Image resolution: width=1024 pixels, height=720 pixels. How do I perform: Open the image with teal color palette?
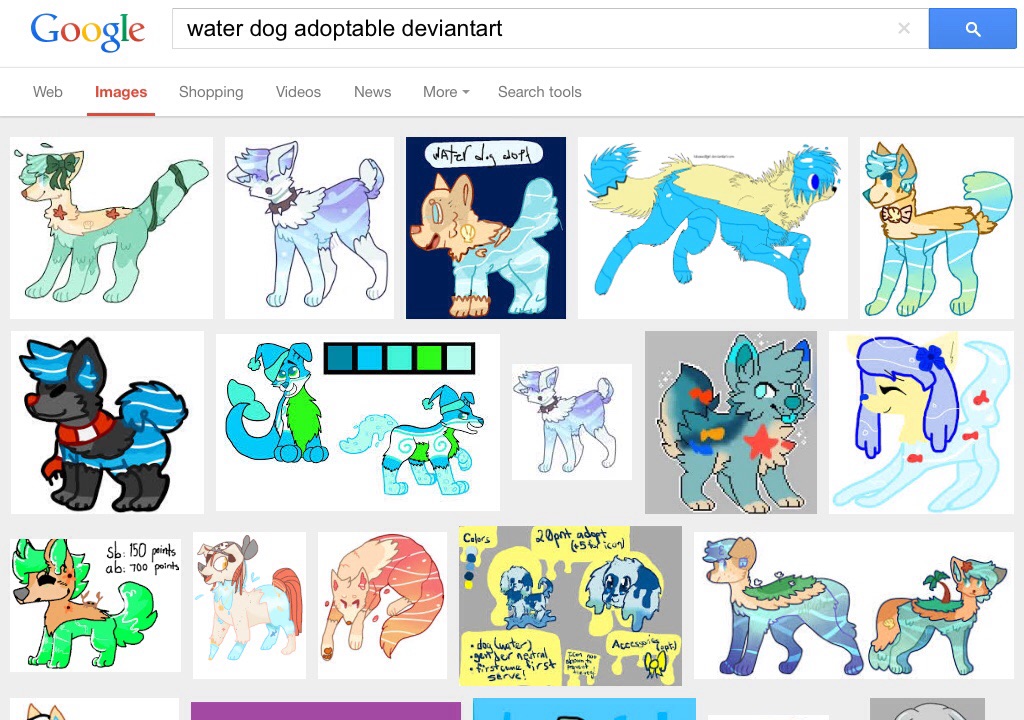tap(357, 422)
